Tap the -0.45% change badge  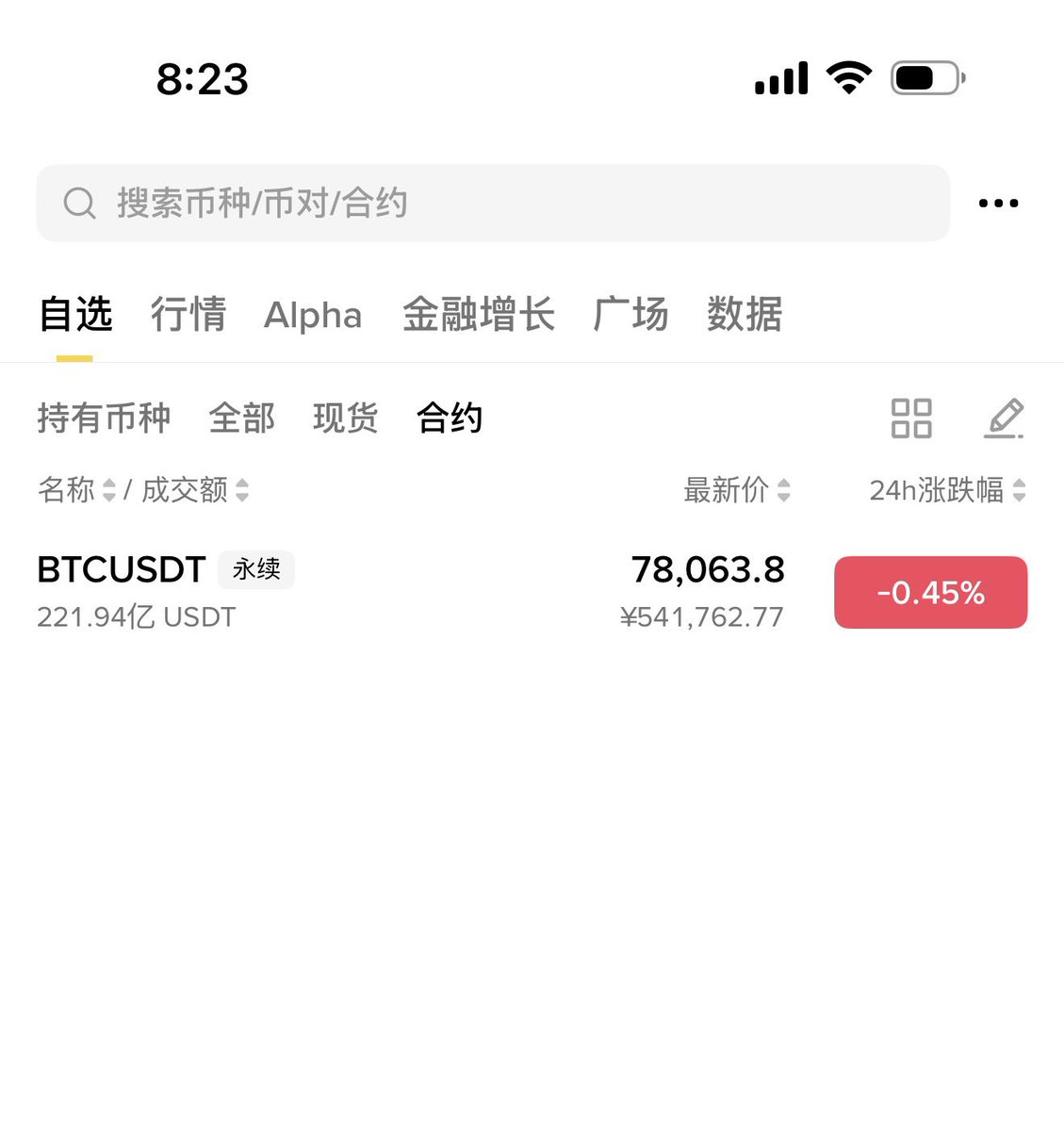(930, 593)
